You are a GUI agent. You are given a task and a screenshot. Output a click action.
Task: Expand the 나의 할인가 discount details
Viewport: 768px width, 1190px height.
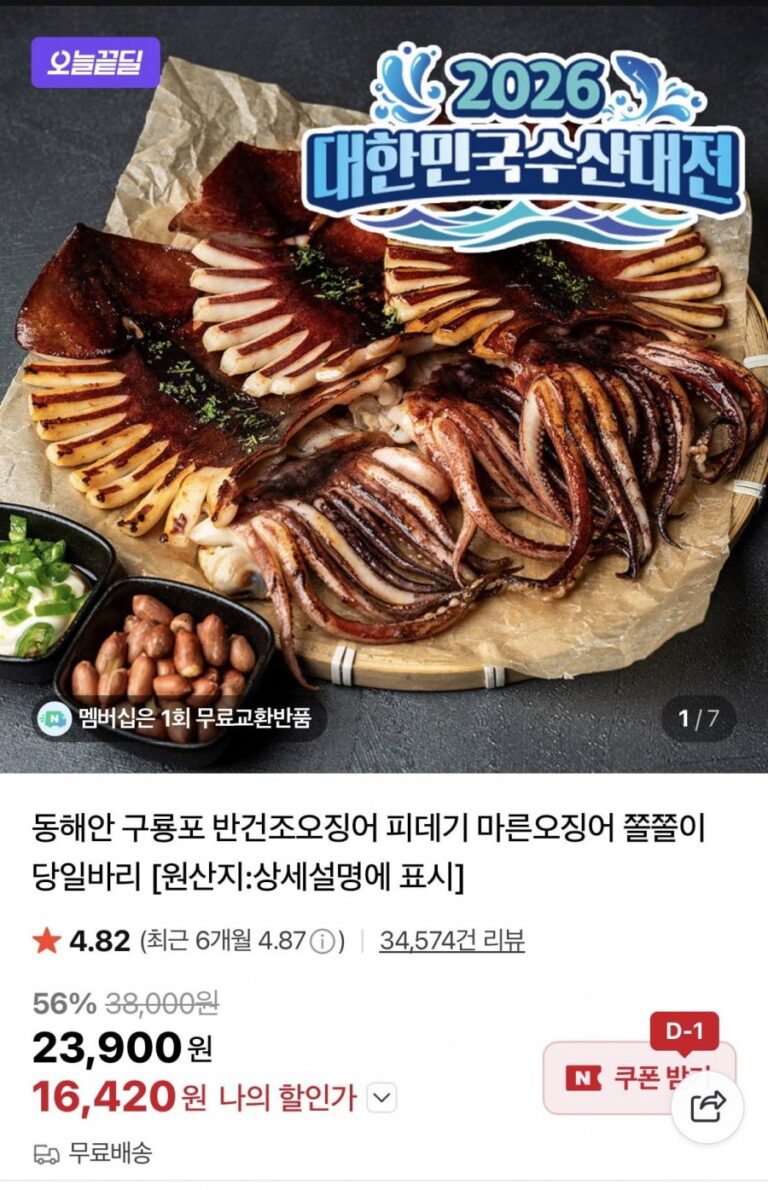click(x=382, y=1099)
